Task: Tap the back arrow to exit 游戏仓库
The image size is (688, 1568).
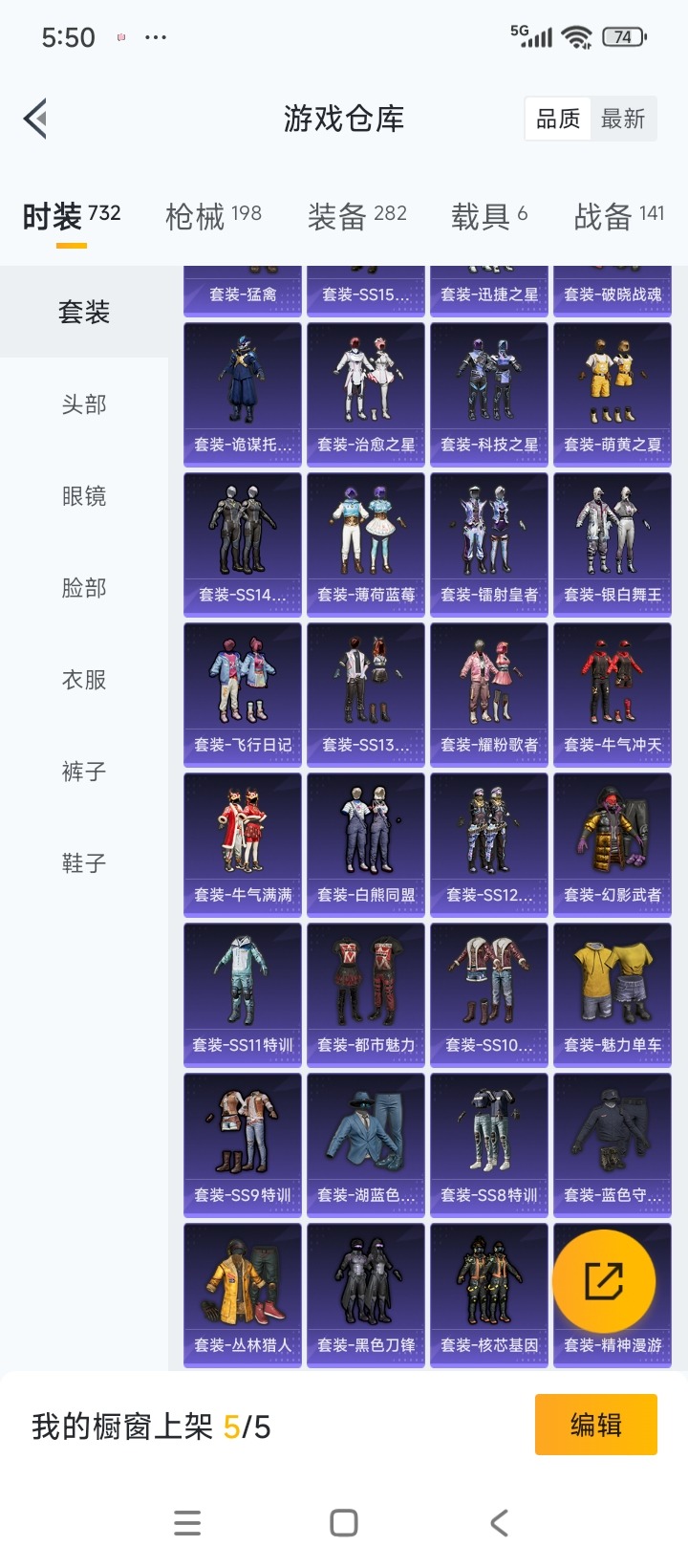Action: (x=34, y=118)
